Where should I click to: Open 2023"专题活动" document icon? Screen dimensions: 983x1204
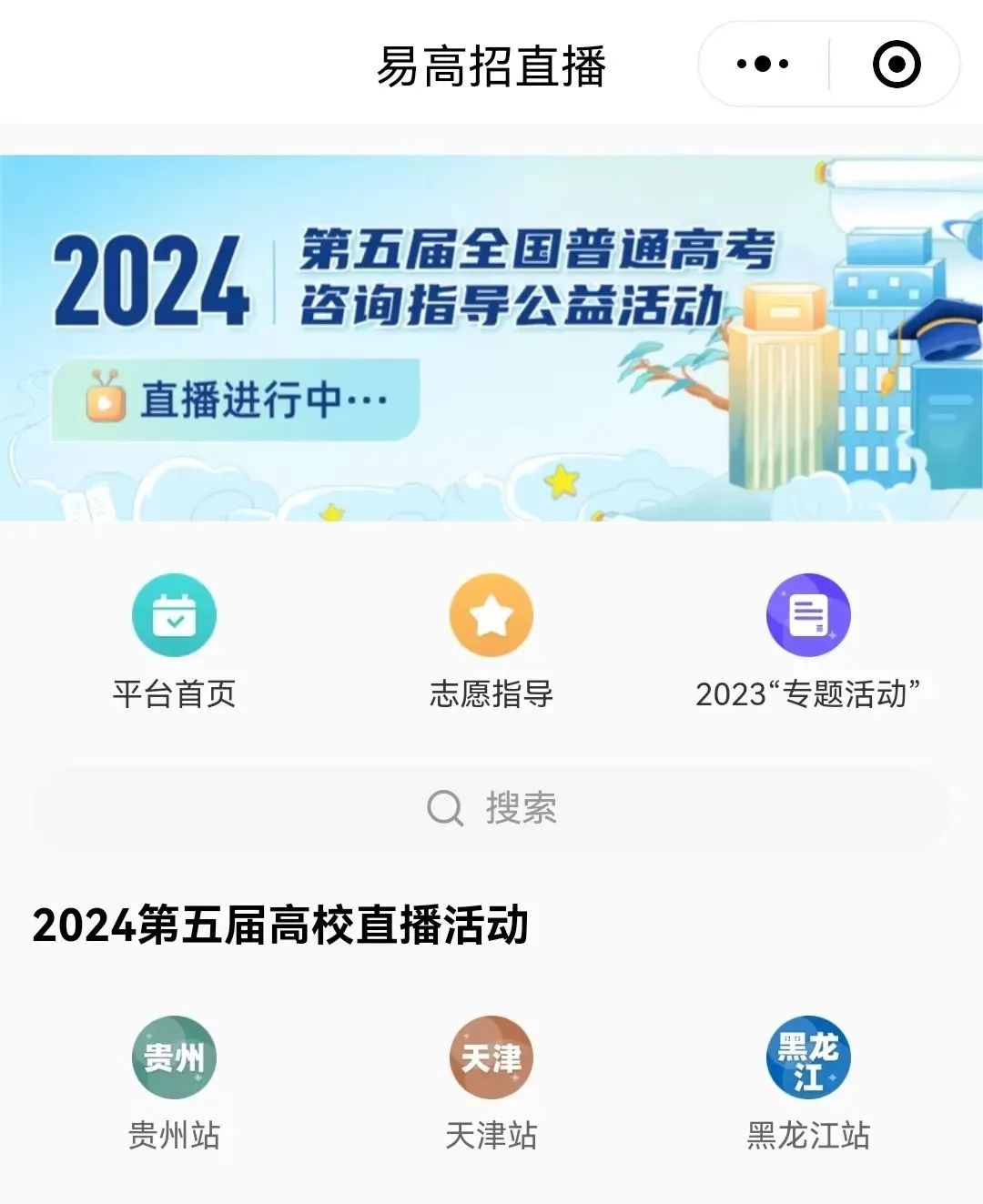tap(808, 615)
